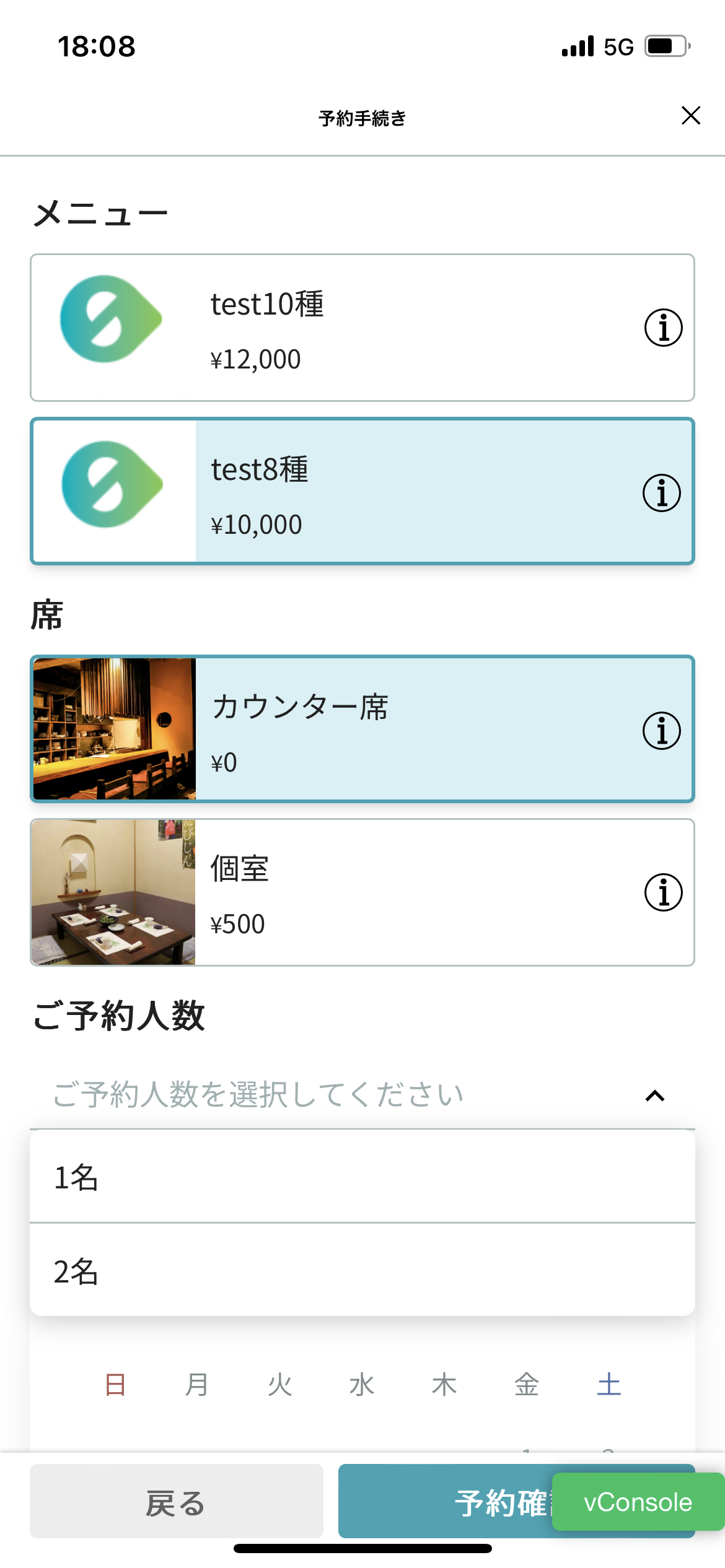Screen dimensions: 725x1568
Task: Collapse the ご予約人数 dropdown
Action: 654,1096
